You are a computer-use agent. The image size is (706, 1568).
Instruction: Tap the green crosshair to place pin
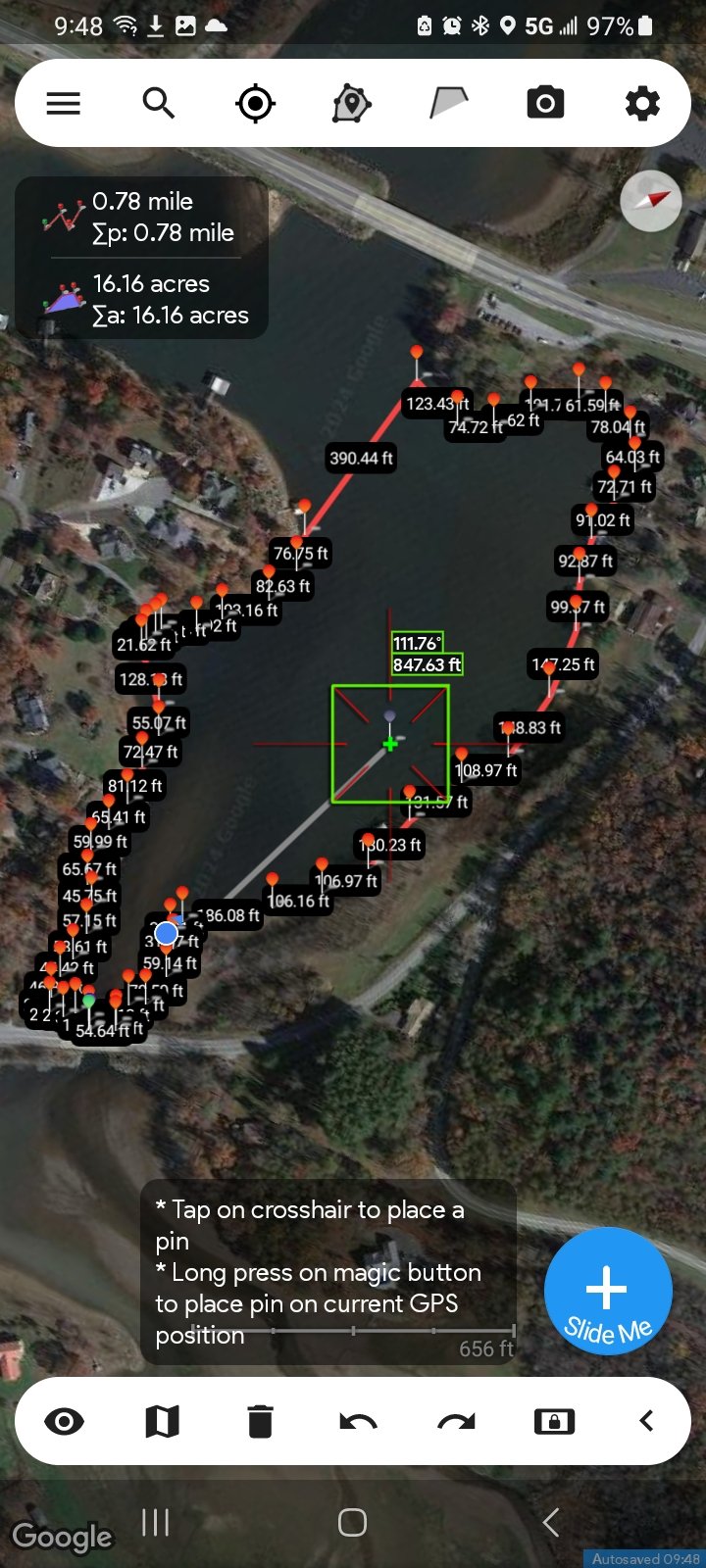click(390, 744)
